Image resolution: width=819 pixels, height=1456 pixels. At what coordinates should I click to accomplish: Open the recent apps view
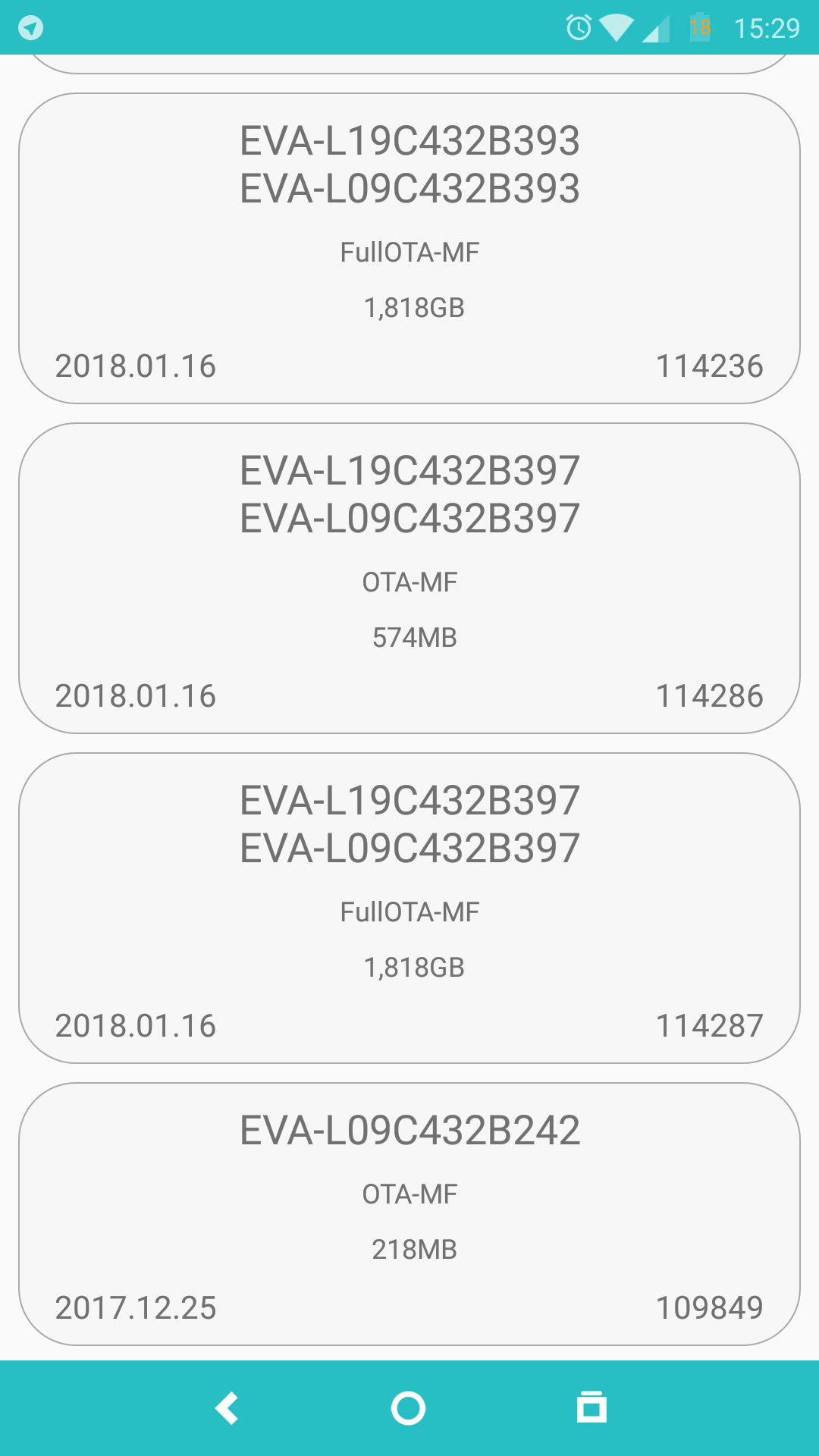591,1408
